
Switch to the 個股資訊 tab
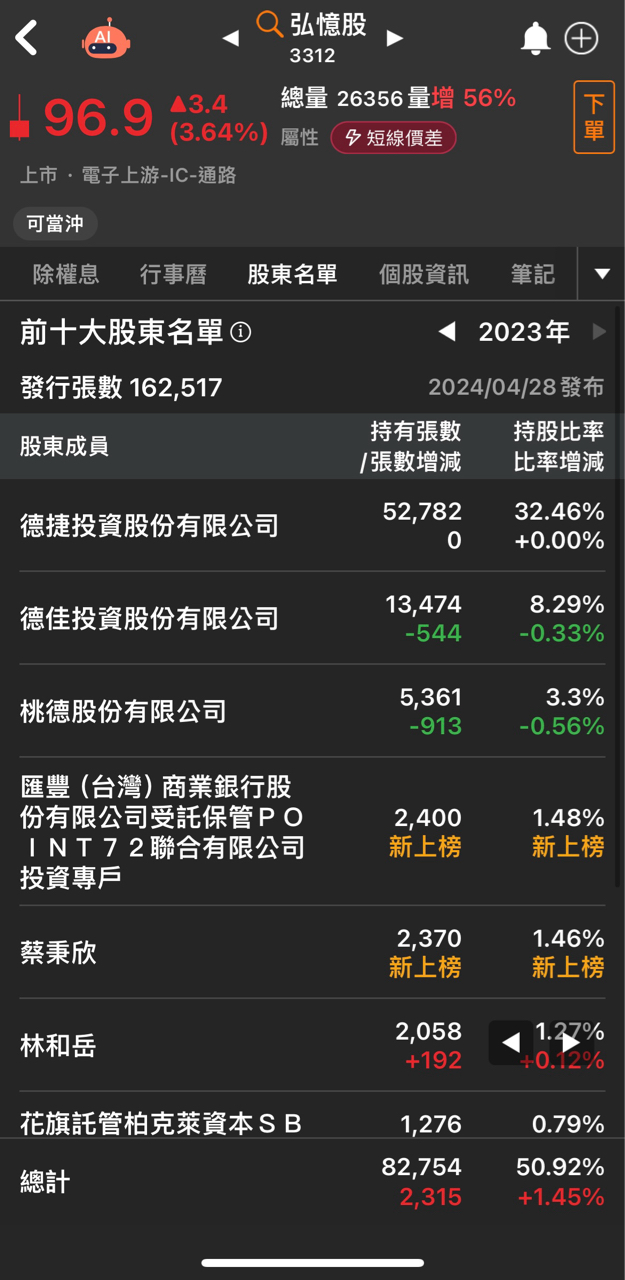(x=424, y=274)
